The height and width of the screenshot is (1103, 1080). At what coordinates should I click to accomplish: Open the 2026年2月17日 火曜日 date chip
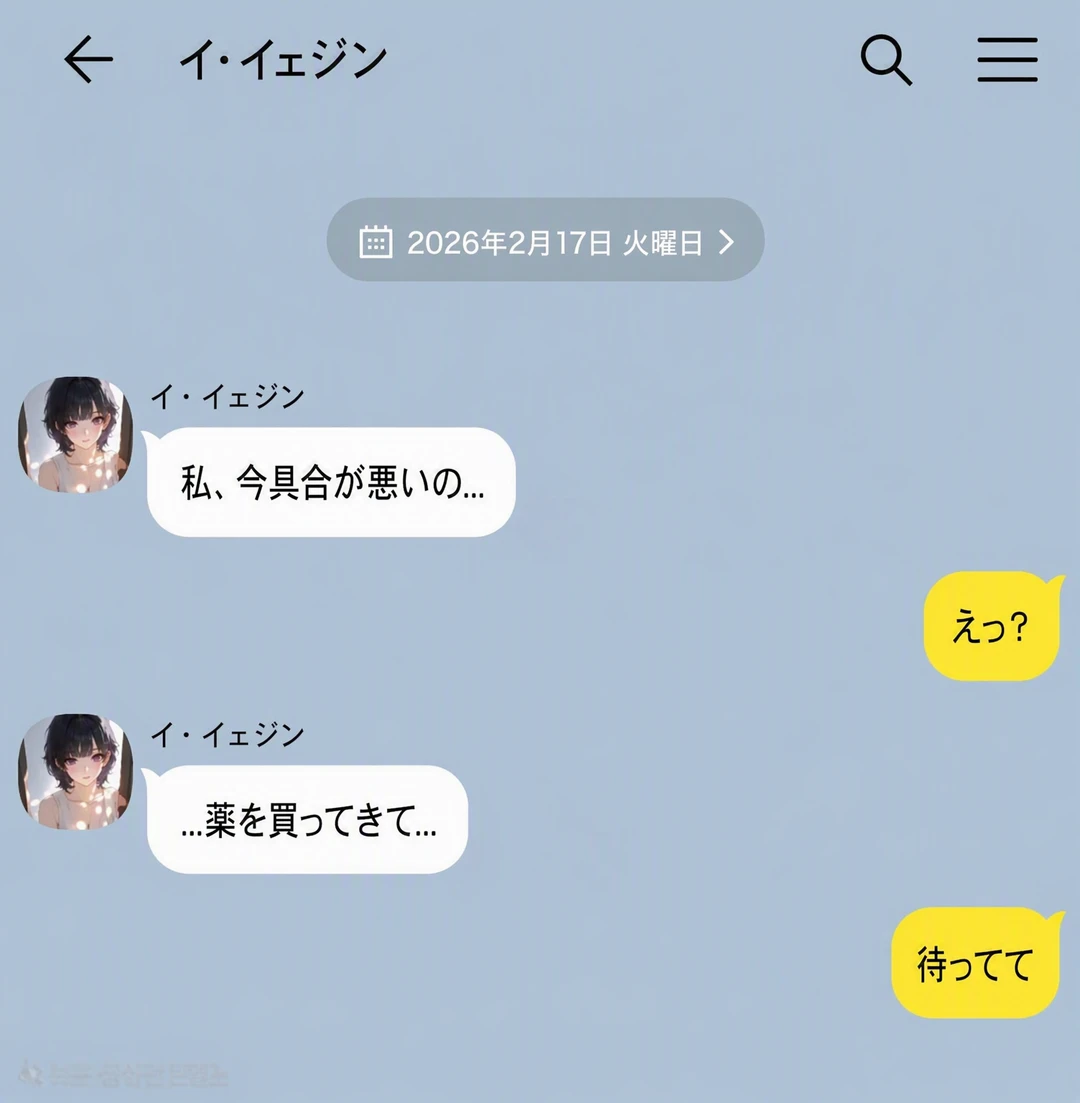tap(545, 240)
